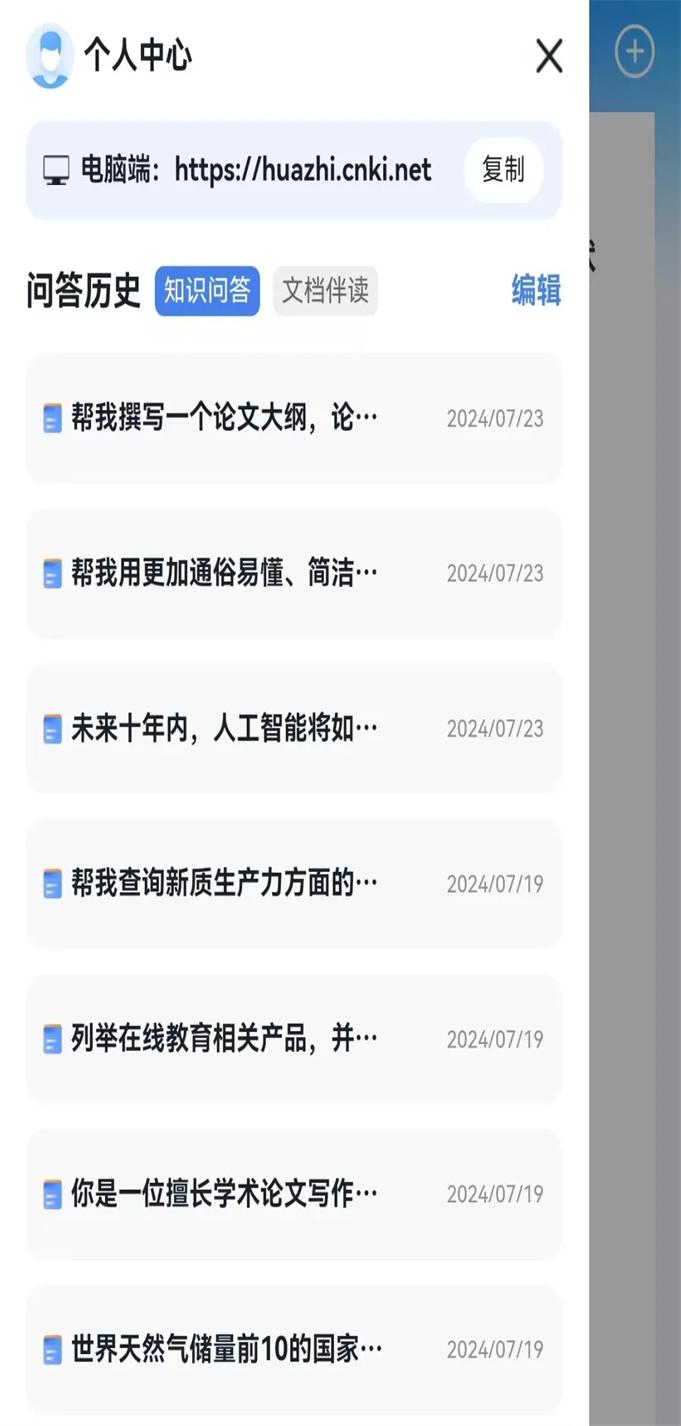The height and width of the screenshot is (1426, 681).
Task: Open the 帮我撰写一个论文大纲 history entry
Action: tap(293, 418)
